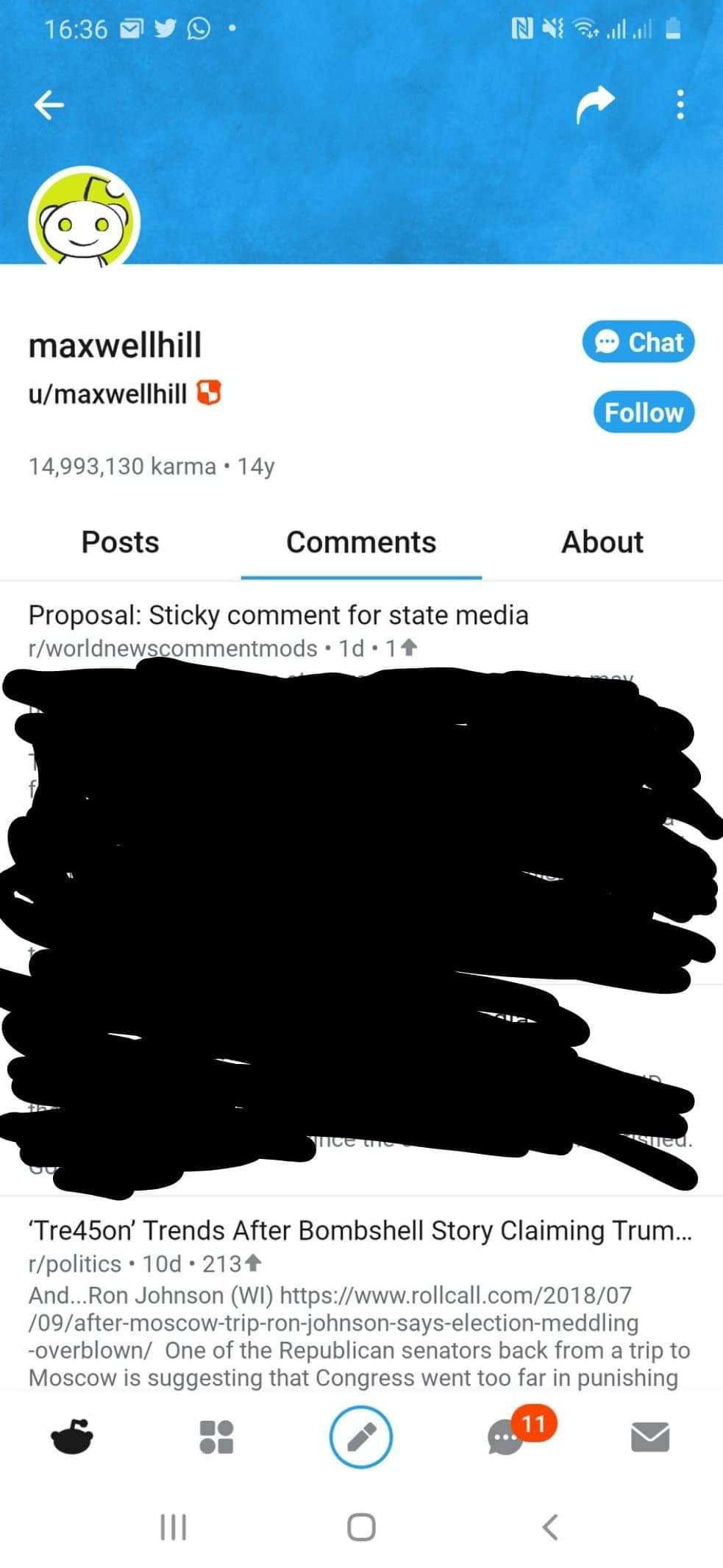Open the communities browse tab
Image resolution: width=723 pixels, height=1568 pixels.
coord(216,1436)
